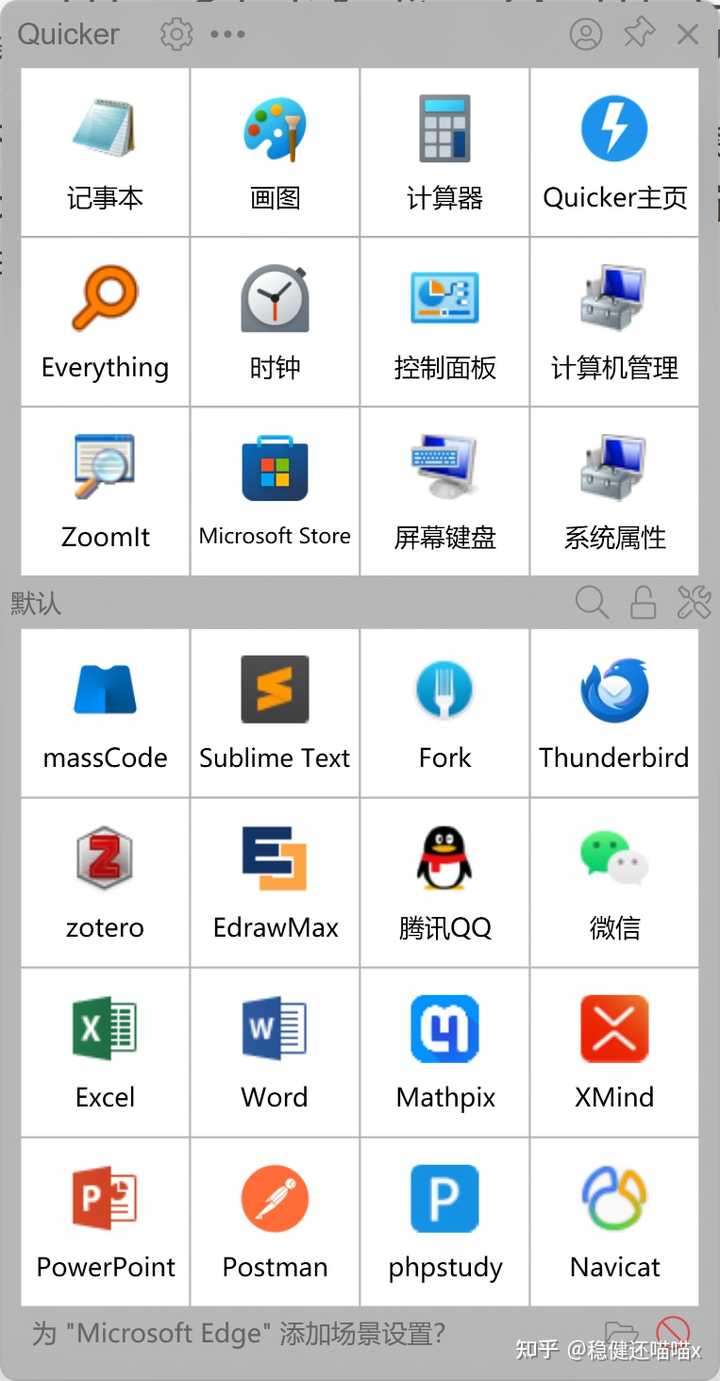Viewport: 720px width, 1381px height.
Task: Launch Sublime Text
Action: click(275, 713)
